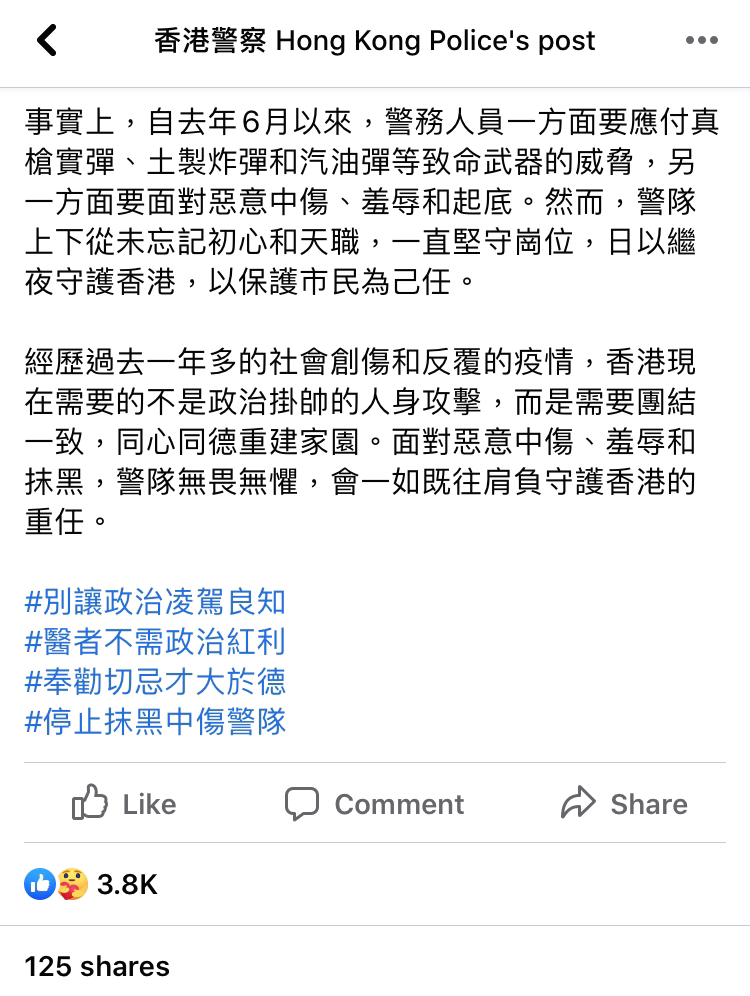Comment on this post
Image resolution: width=750 pixels, height=996 pixels.
pyautogui.click(x=374, y=804)
